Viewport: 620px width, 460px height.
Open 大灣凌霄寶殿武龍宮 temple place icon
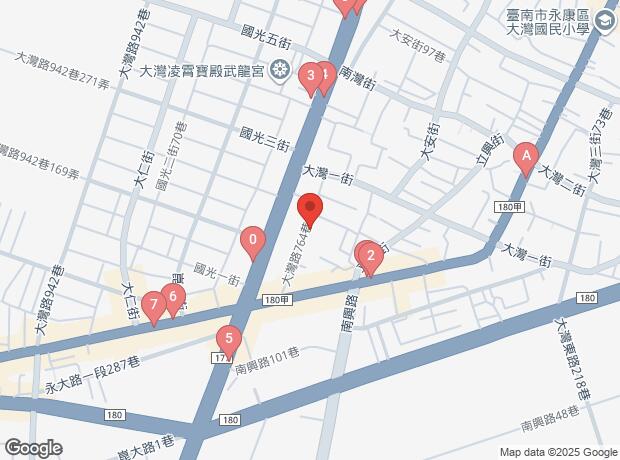[280, 70]
